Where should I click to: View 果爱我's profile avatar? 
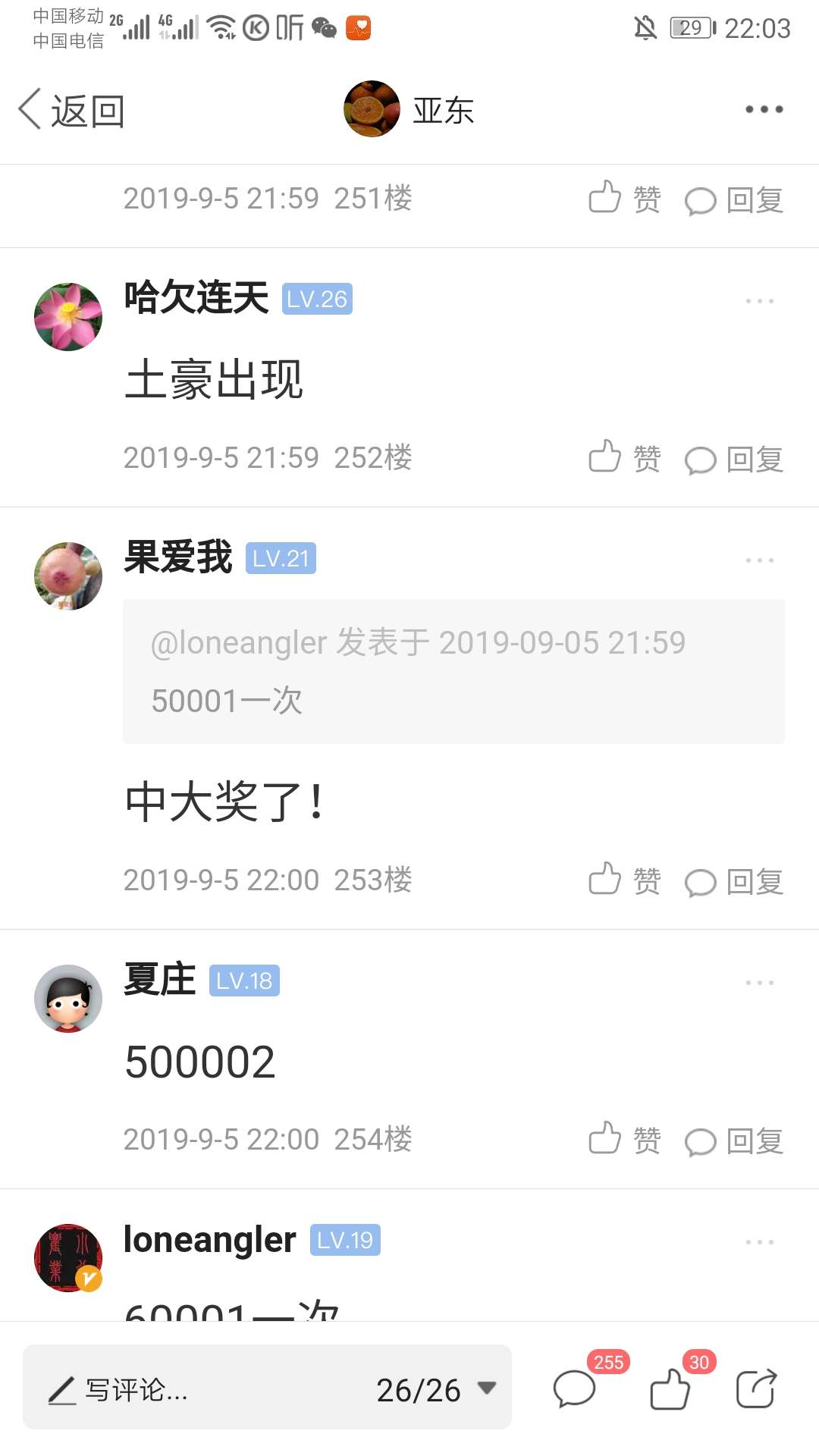[68, 576]
